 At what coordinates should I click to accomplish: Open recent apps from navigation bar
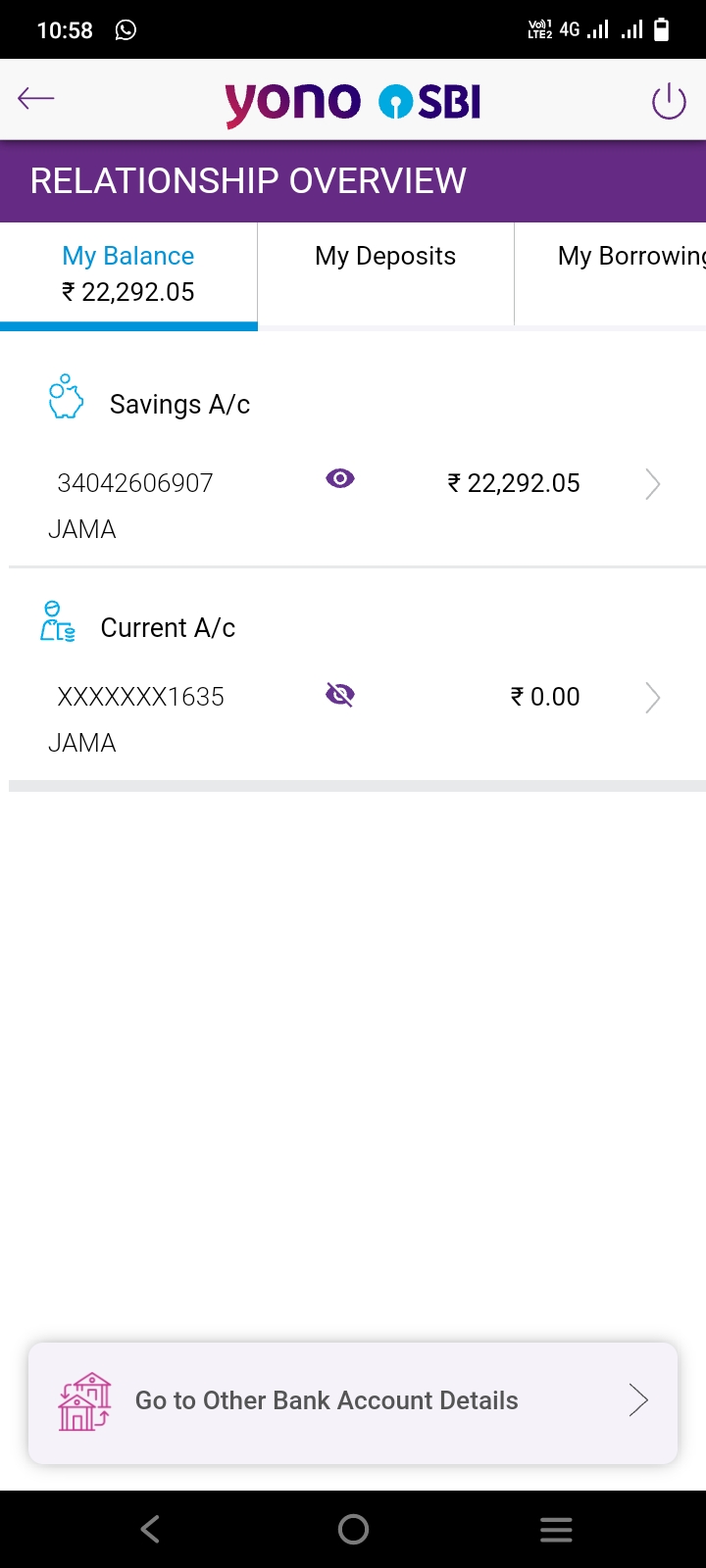556,1530
